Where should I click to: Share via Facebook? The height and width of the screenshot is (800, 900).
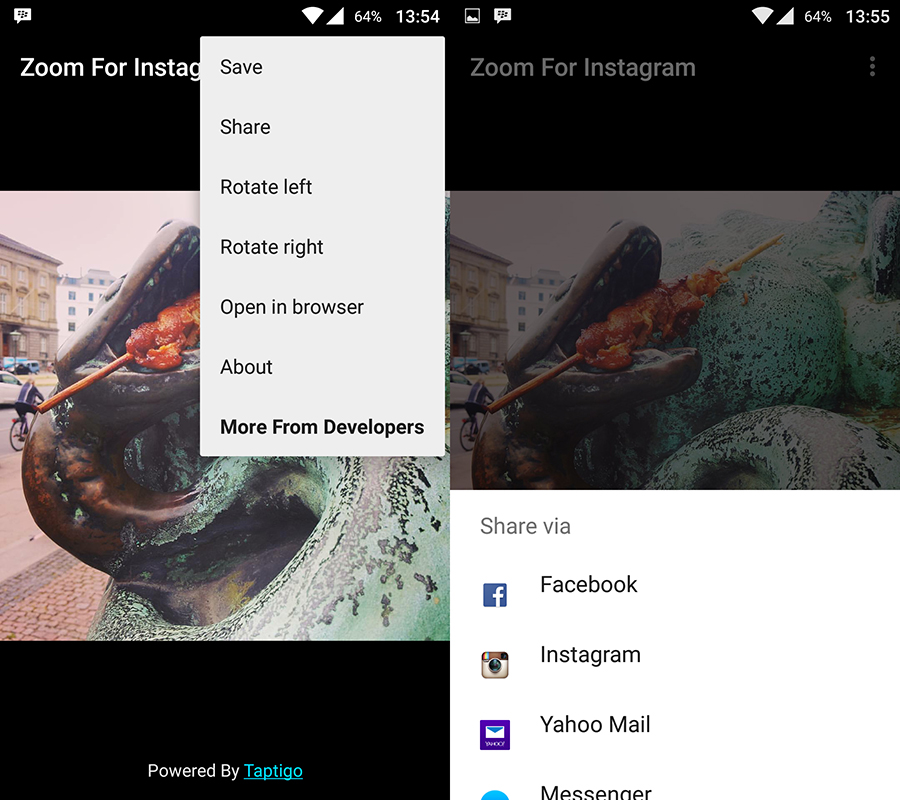click(588, 586)
